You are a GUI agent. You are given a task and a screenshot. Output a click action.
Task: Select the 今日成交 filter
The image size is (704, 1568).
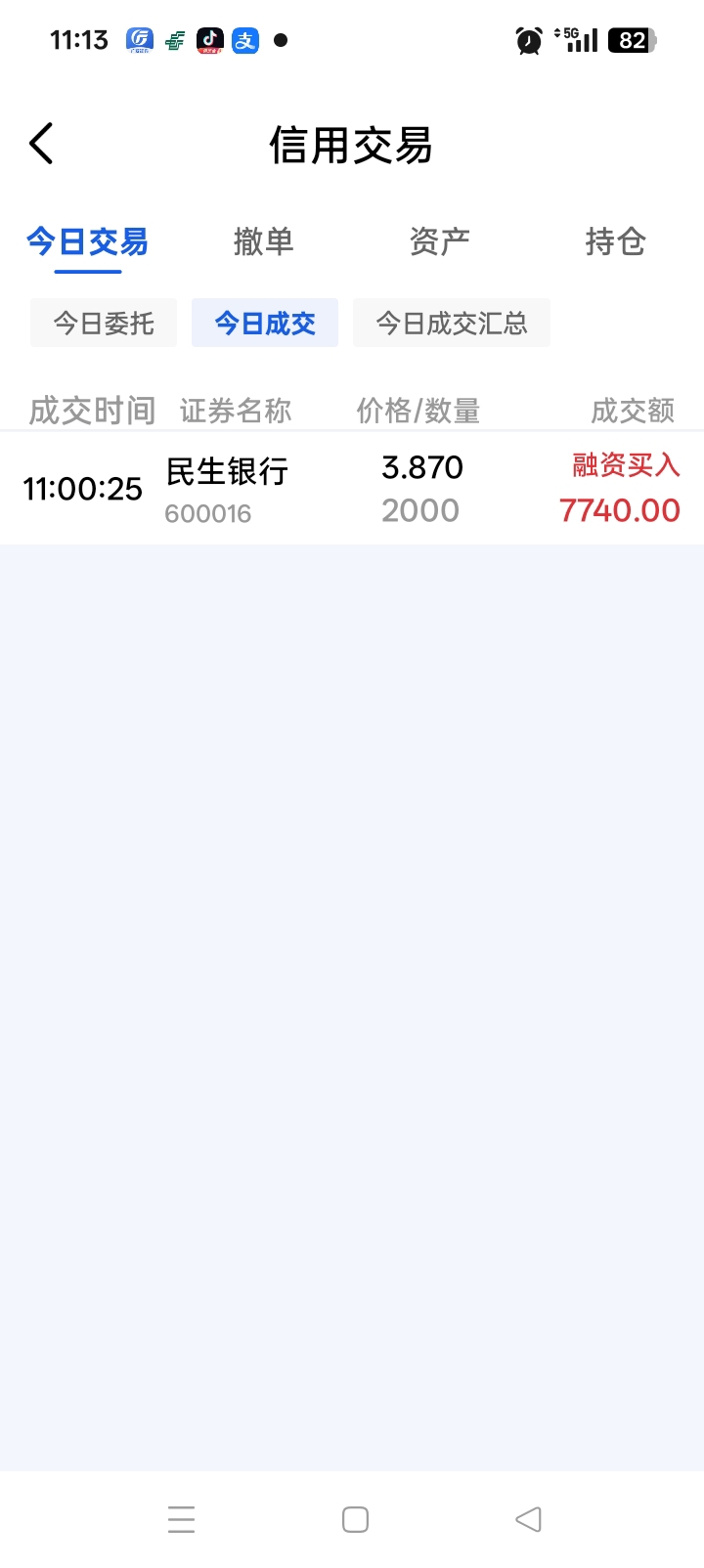265,323
